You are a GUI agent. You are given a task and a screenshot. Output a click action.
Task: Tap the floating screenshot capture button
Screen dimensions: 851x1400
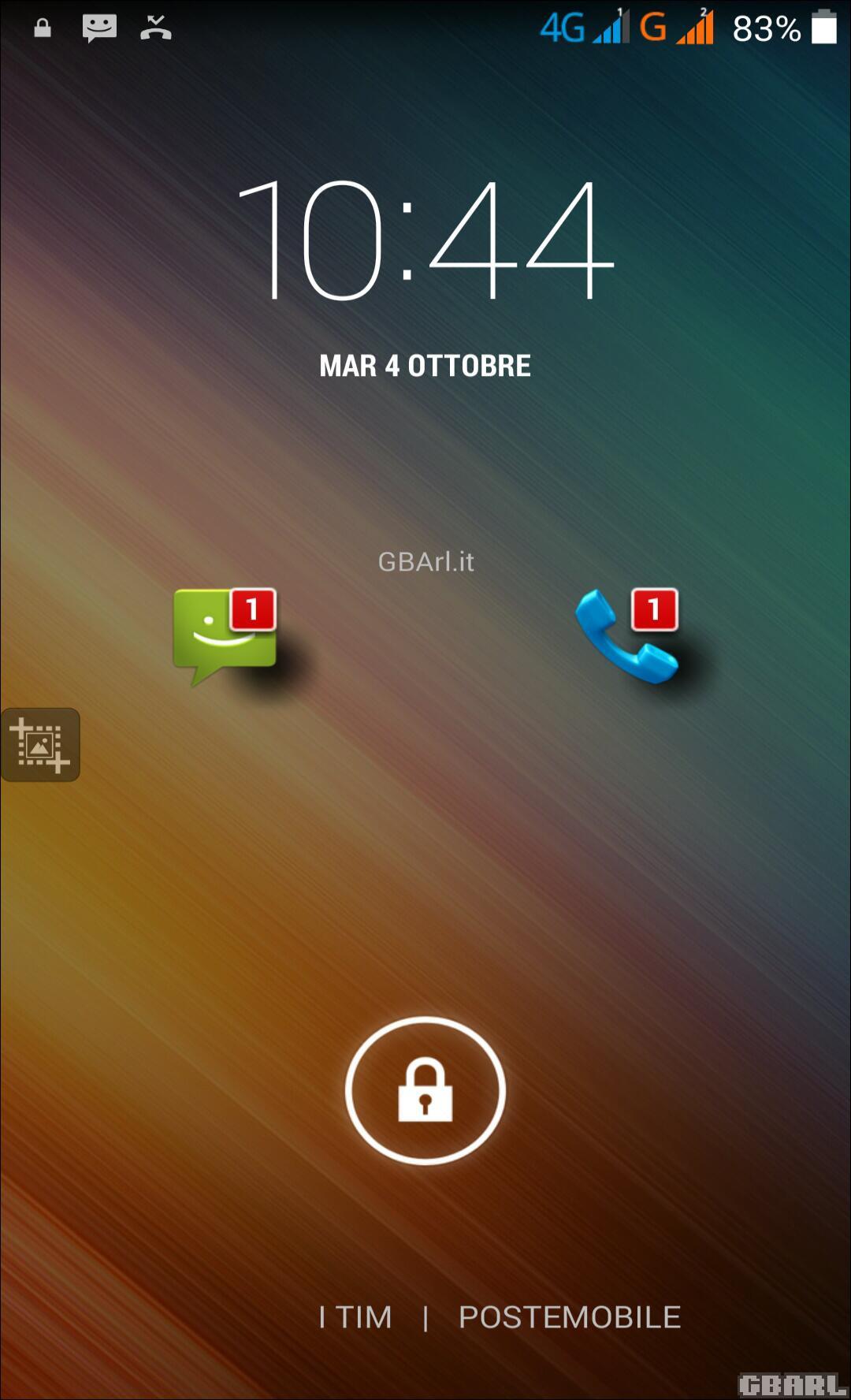pyautogui.click(x=40, y=745)
